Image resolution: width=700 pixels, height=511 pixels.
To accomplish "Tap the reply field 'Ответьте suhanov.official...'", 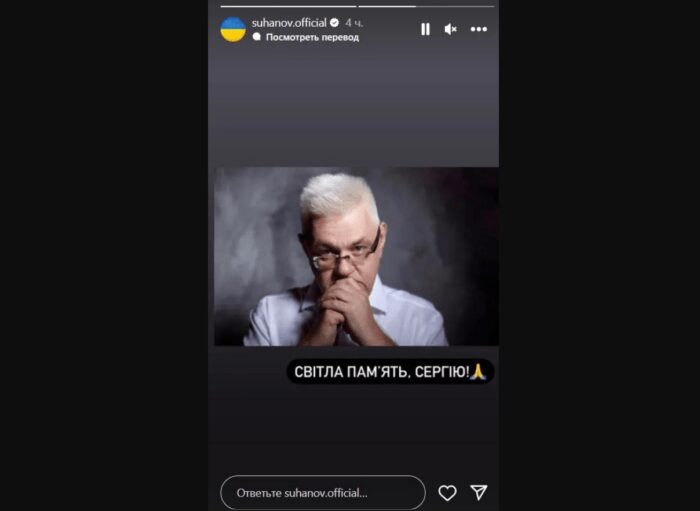I will click(322, 492).
